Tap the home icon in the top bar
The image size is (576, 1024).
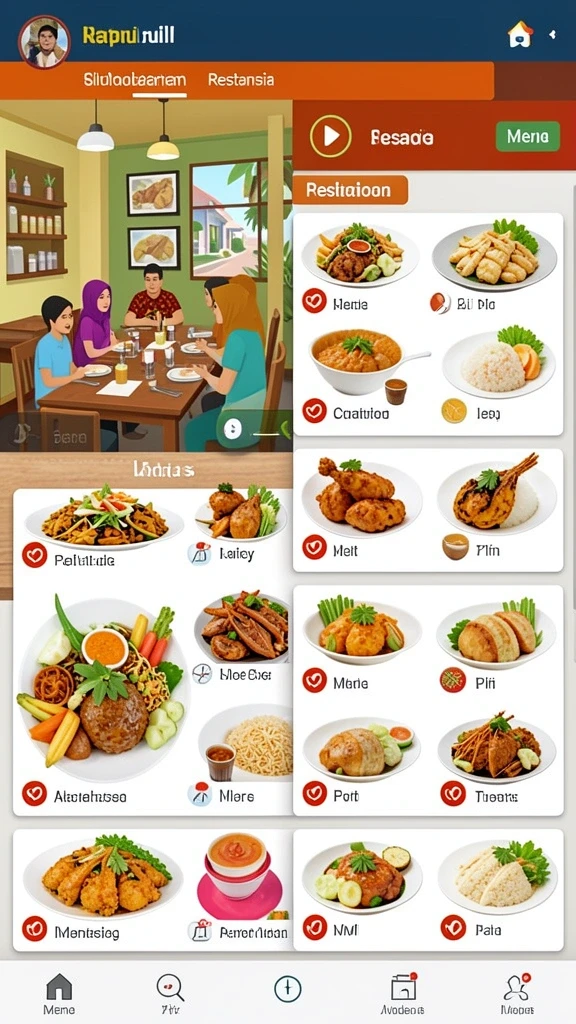pos(520,34)
